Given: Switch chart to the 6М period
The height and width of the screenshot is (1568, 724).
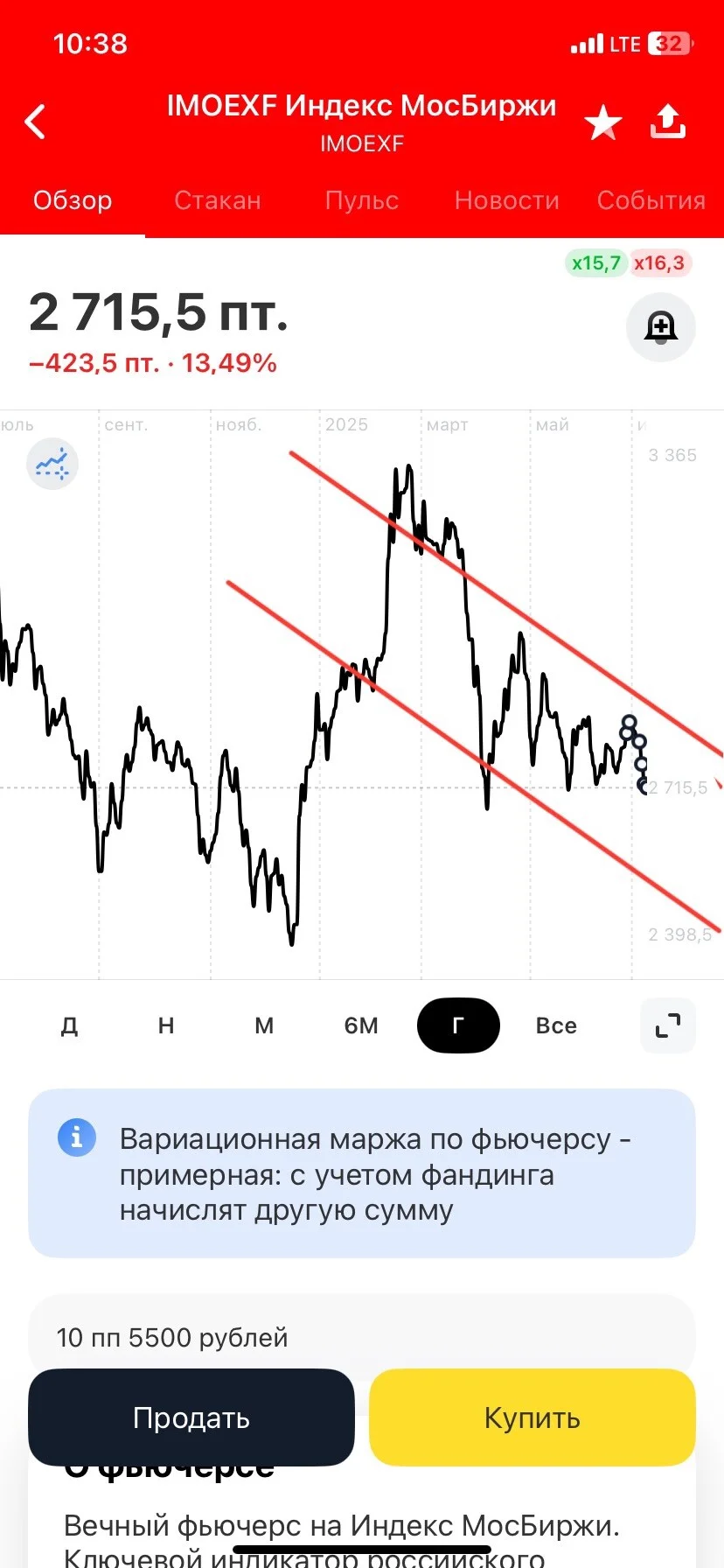Looking at the screenshot, I should click(361, 1025).
